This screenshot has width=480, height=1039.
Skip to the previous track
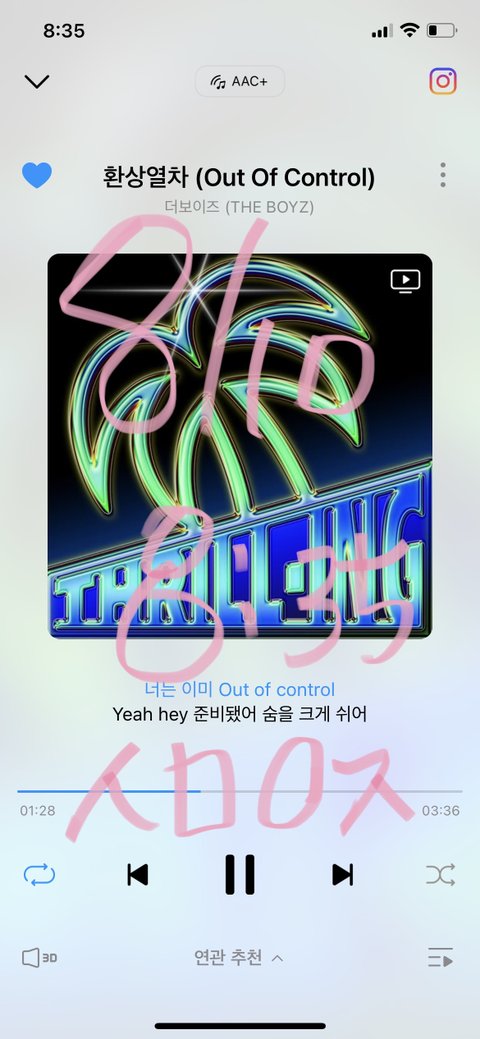click(138, 875)
